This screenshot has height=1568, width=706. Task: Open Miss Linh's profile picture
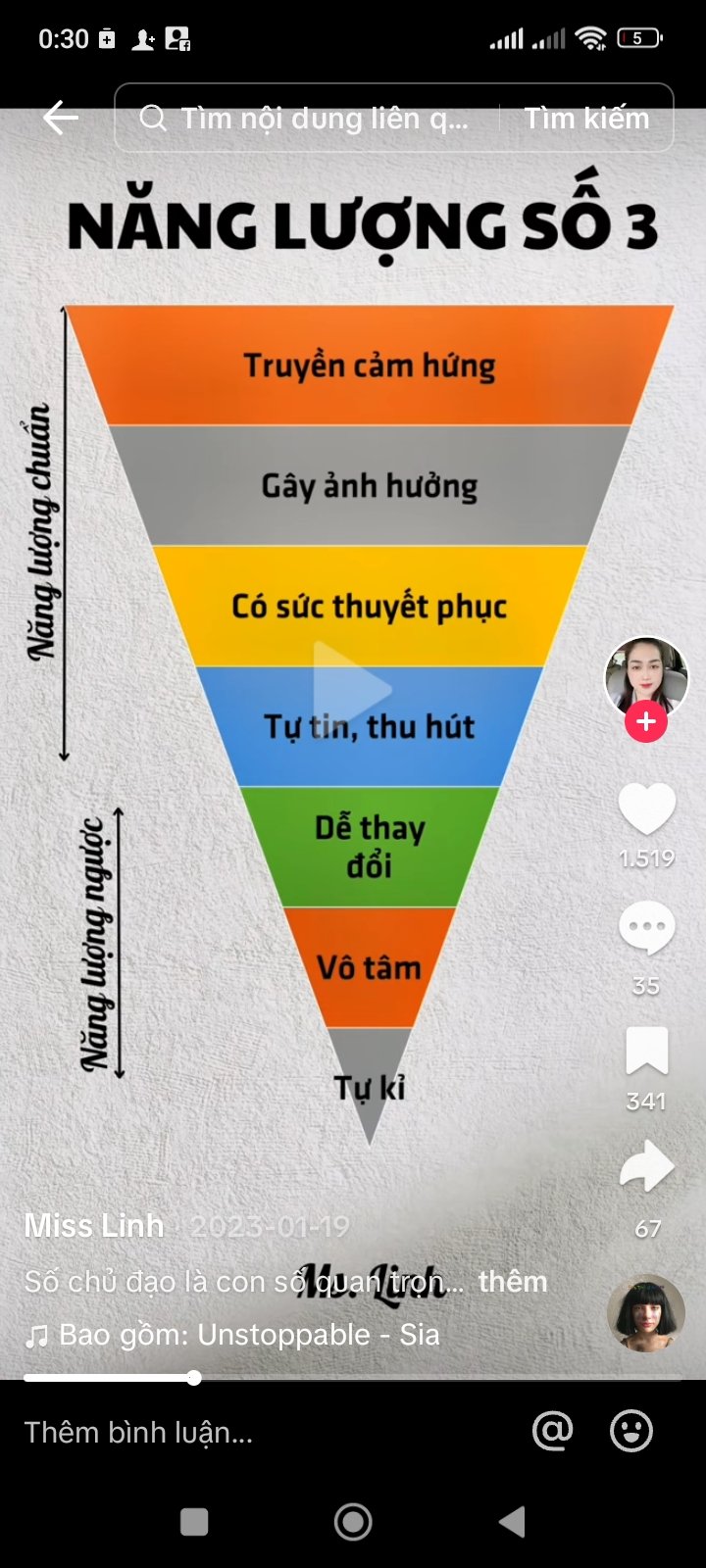646,675
